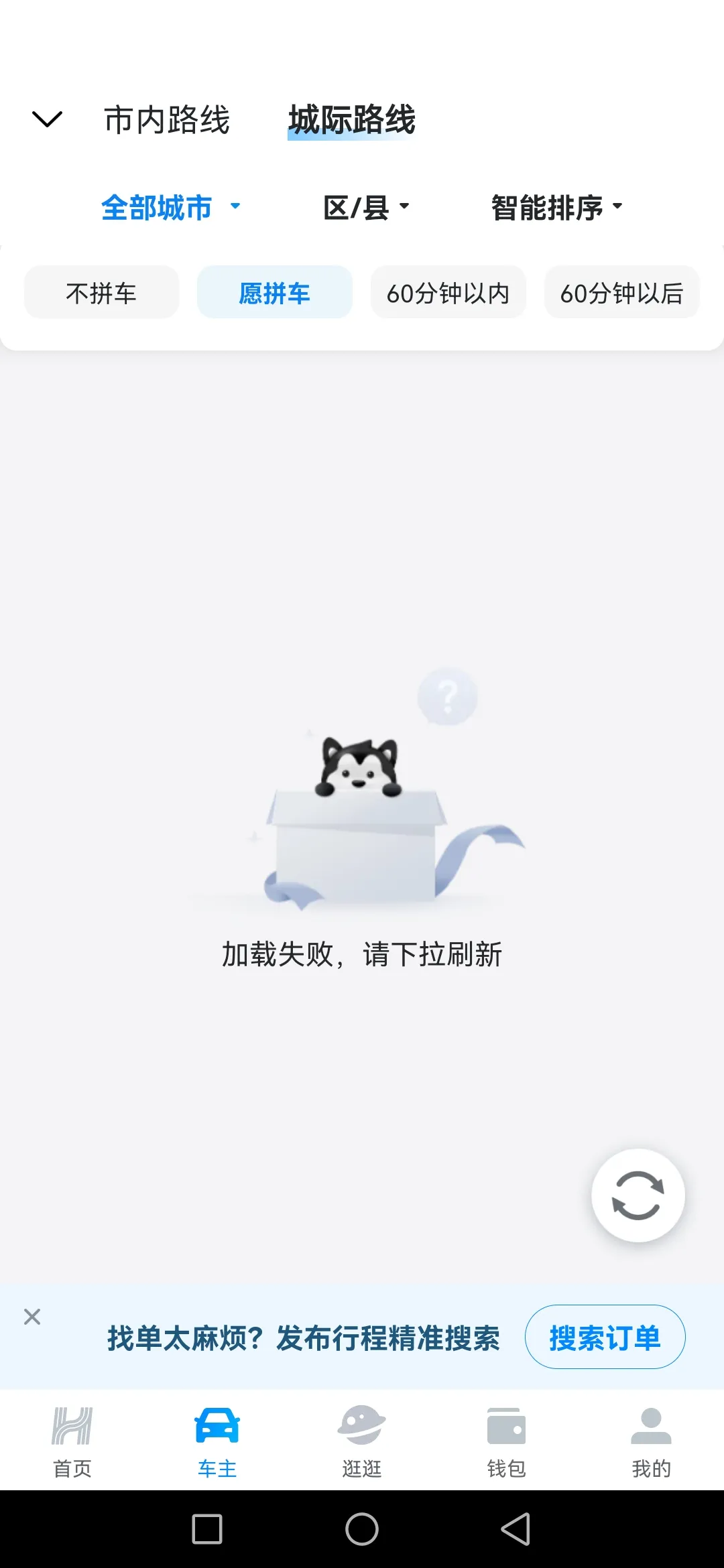Switch to 市内路线 tab

pyautogui.click(x=167, y=120)
